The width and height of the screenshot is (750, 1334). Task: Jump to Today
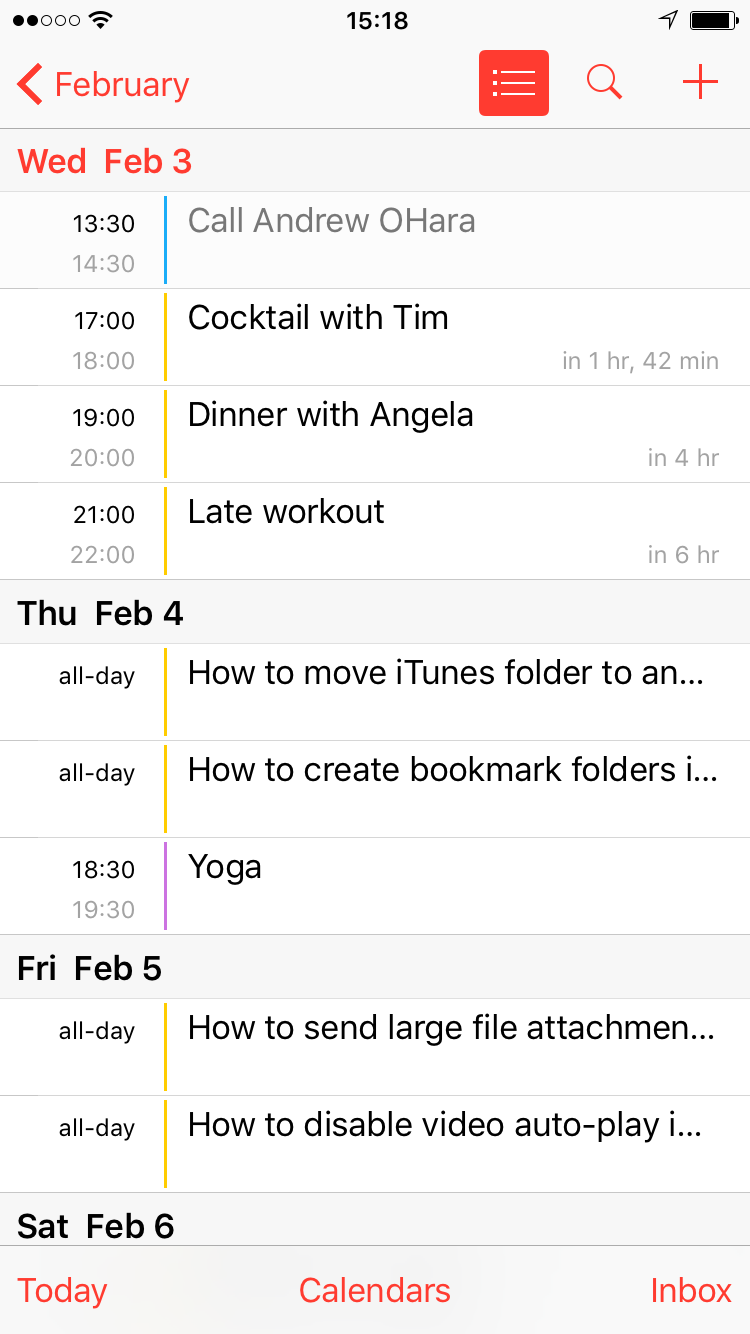[x=62, y=1290]
